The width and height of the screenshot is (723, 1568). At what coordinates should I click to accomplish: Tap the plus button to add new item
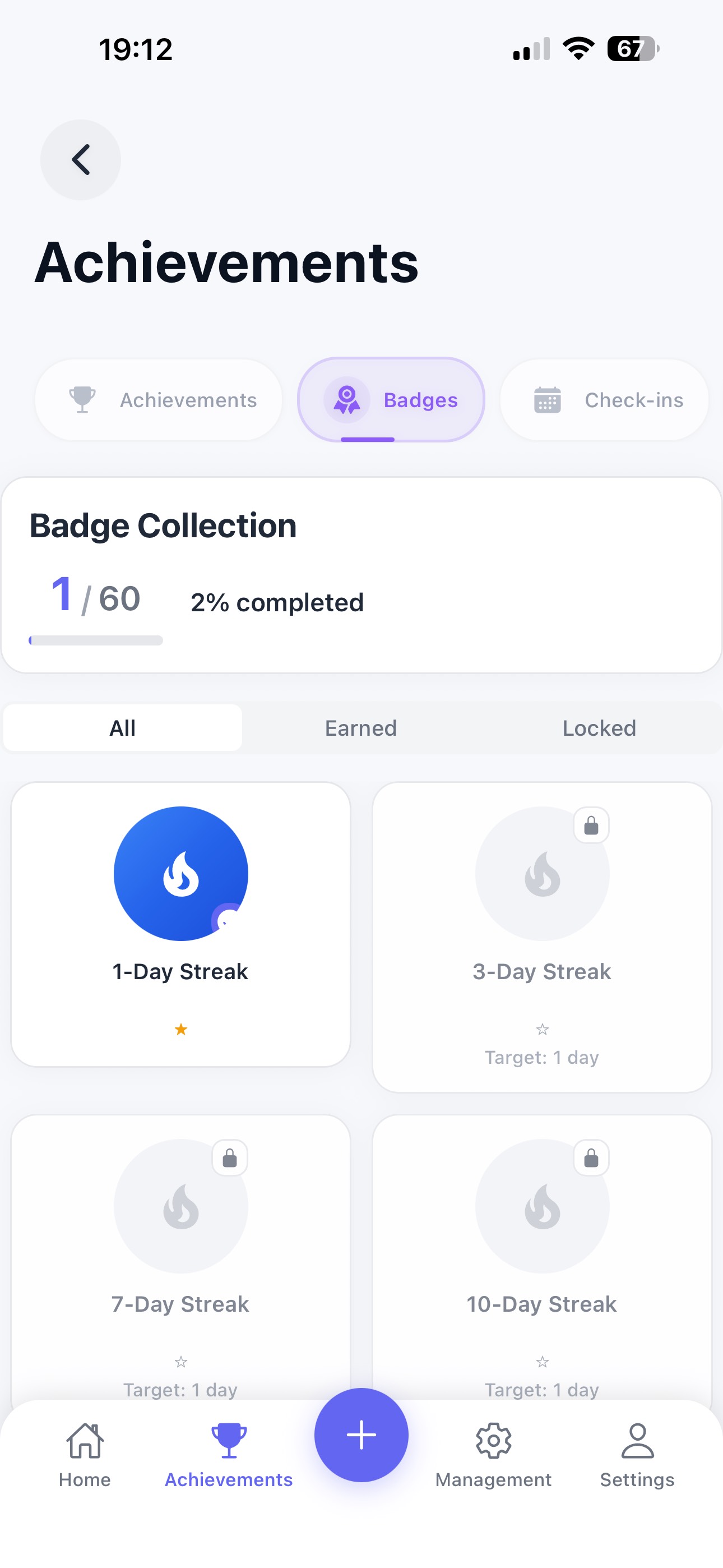pyautogui.click(x=361, y=1435)
